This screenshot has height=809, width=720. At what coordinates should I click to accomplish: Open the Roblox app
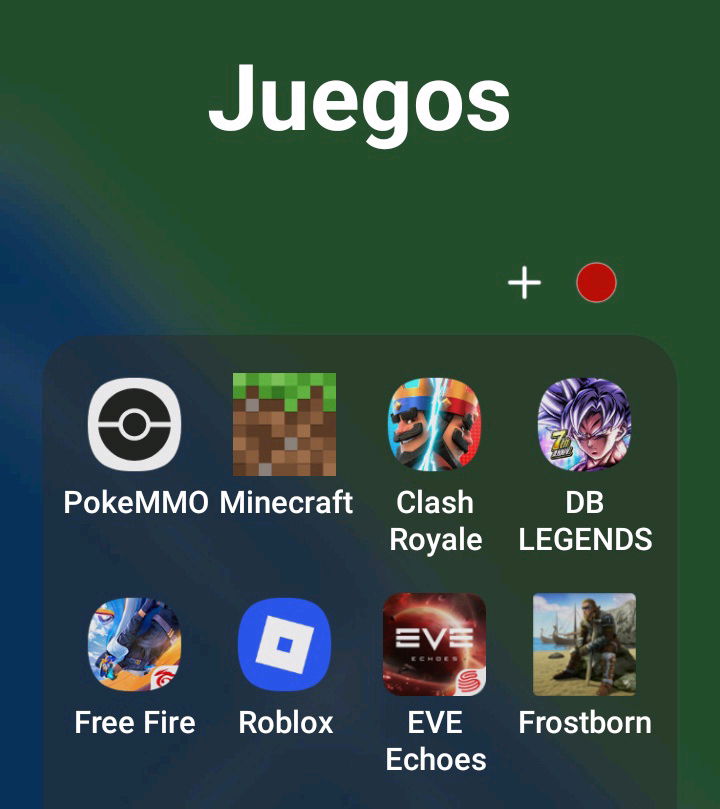pos(285,645)
